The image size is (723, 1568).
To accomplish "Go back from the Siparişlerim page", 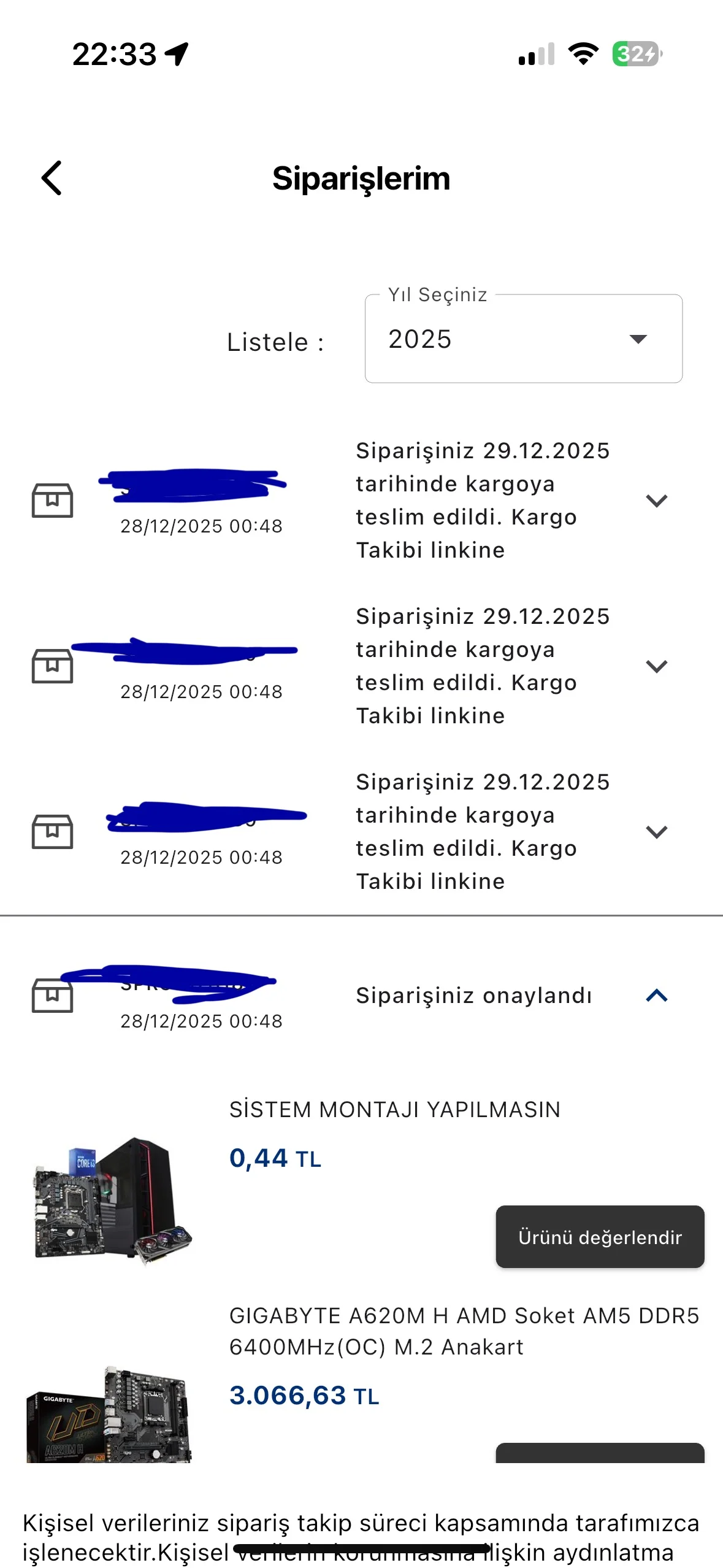I will coord(52,179).
